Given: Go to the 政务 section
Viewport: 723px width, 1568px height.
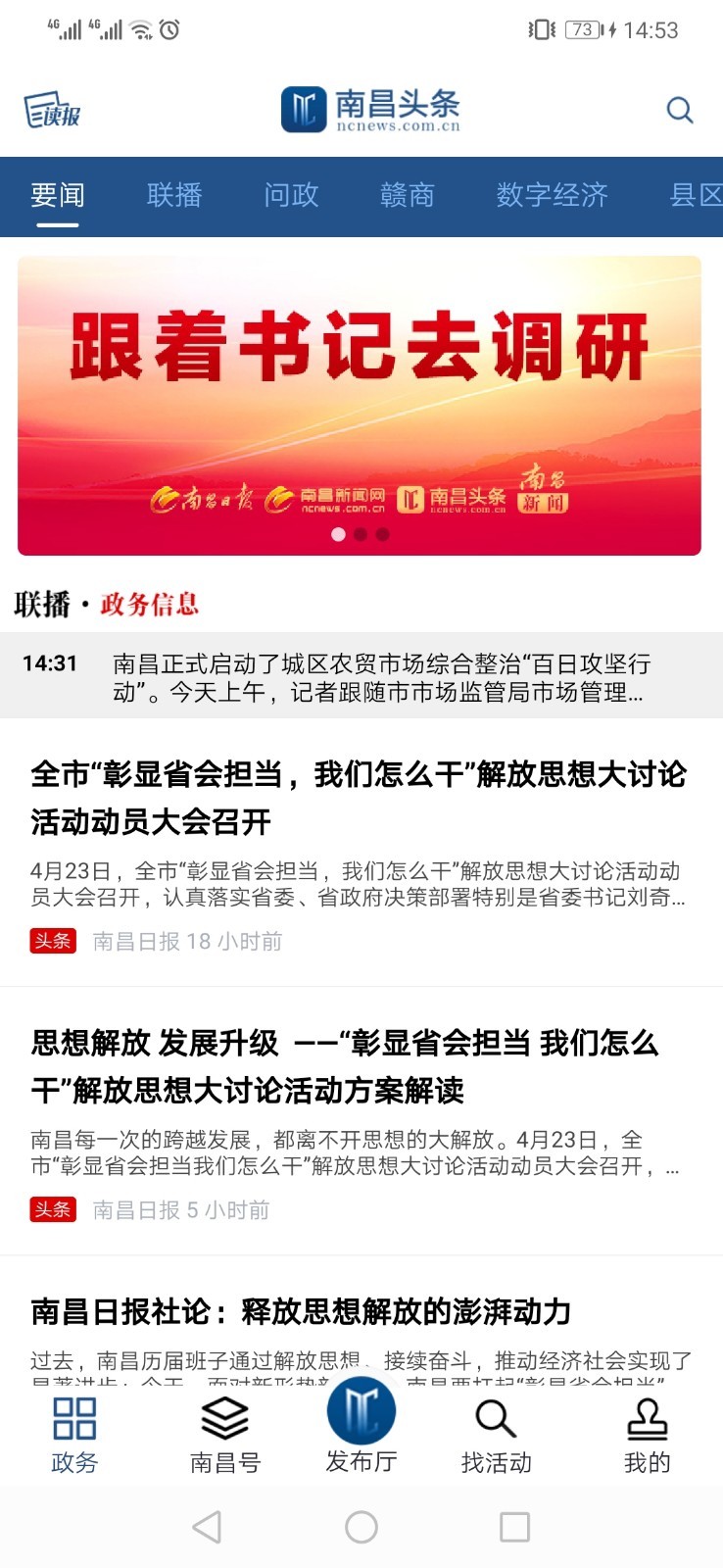Looking at the screenshot, I should [74, 1436].
